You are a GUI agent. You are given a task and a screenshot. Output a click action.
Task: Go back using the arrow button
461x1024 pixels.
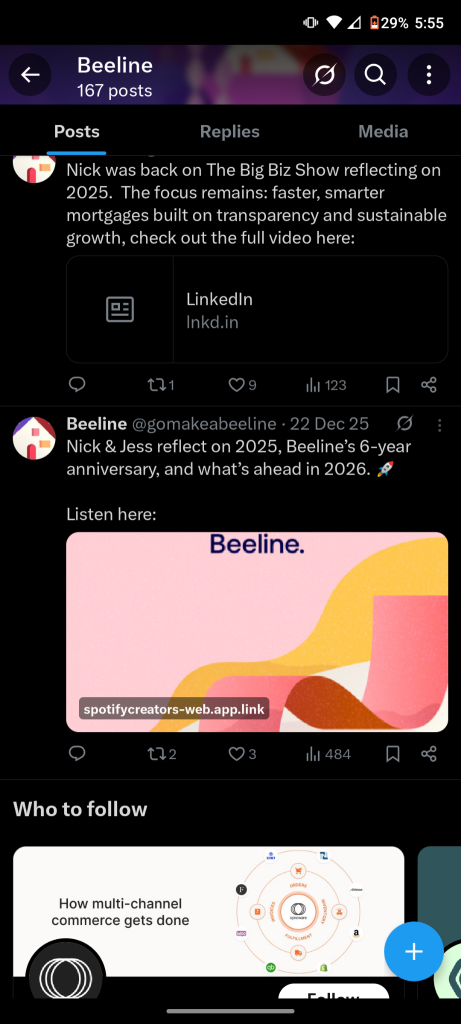pos(31,75)
